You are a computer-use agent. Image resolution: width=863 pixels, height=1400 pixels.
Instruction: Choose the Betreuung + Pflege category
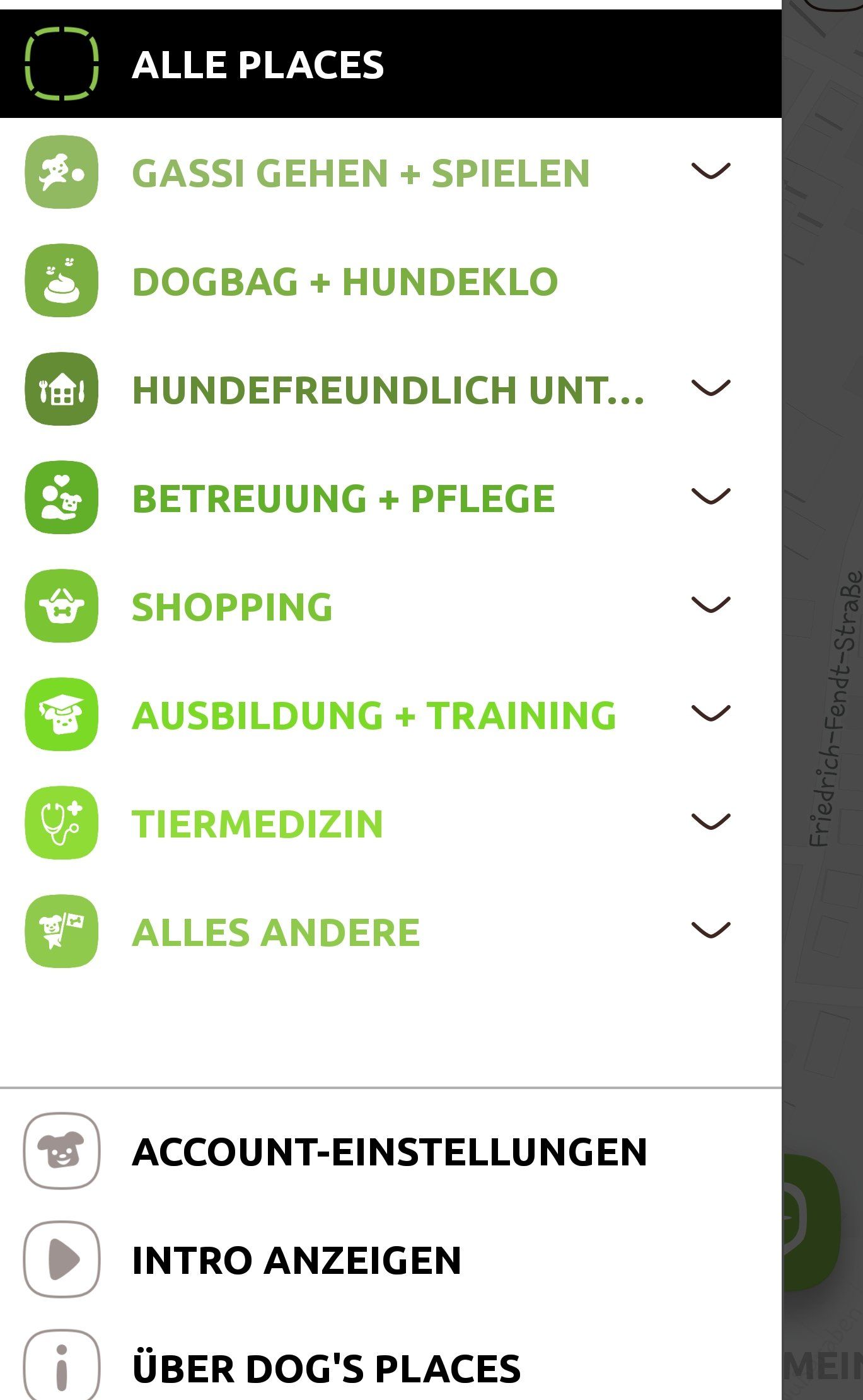click(x=344, y=498)
